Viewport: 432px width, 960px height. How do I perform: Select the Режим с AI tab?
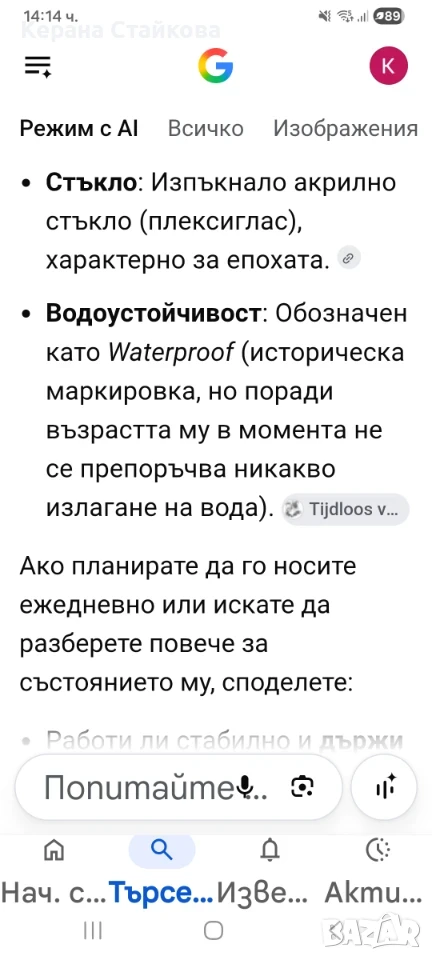tap(79, 129)
